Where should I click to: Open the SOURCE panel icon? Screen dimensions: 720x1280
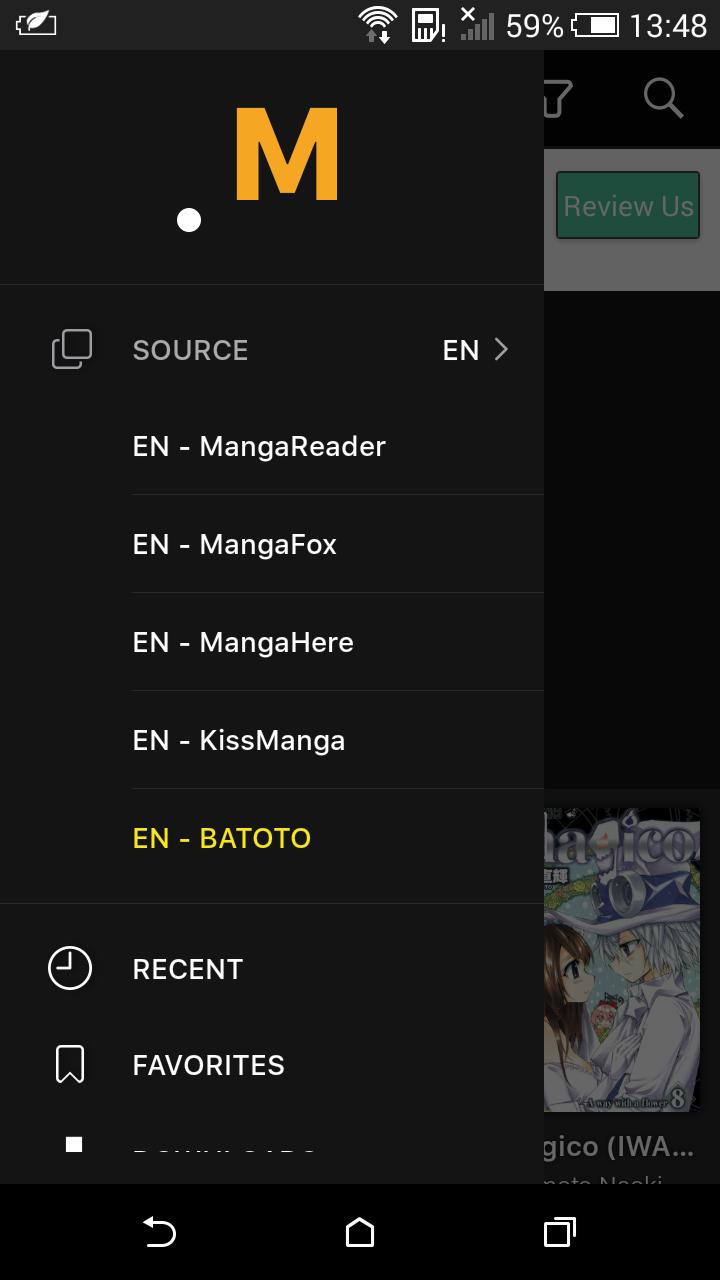coord(70,350)
